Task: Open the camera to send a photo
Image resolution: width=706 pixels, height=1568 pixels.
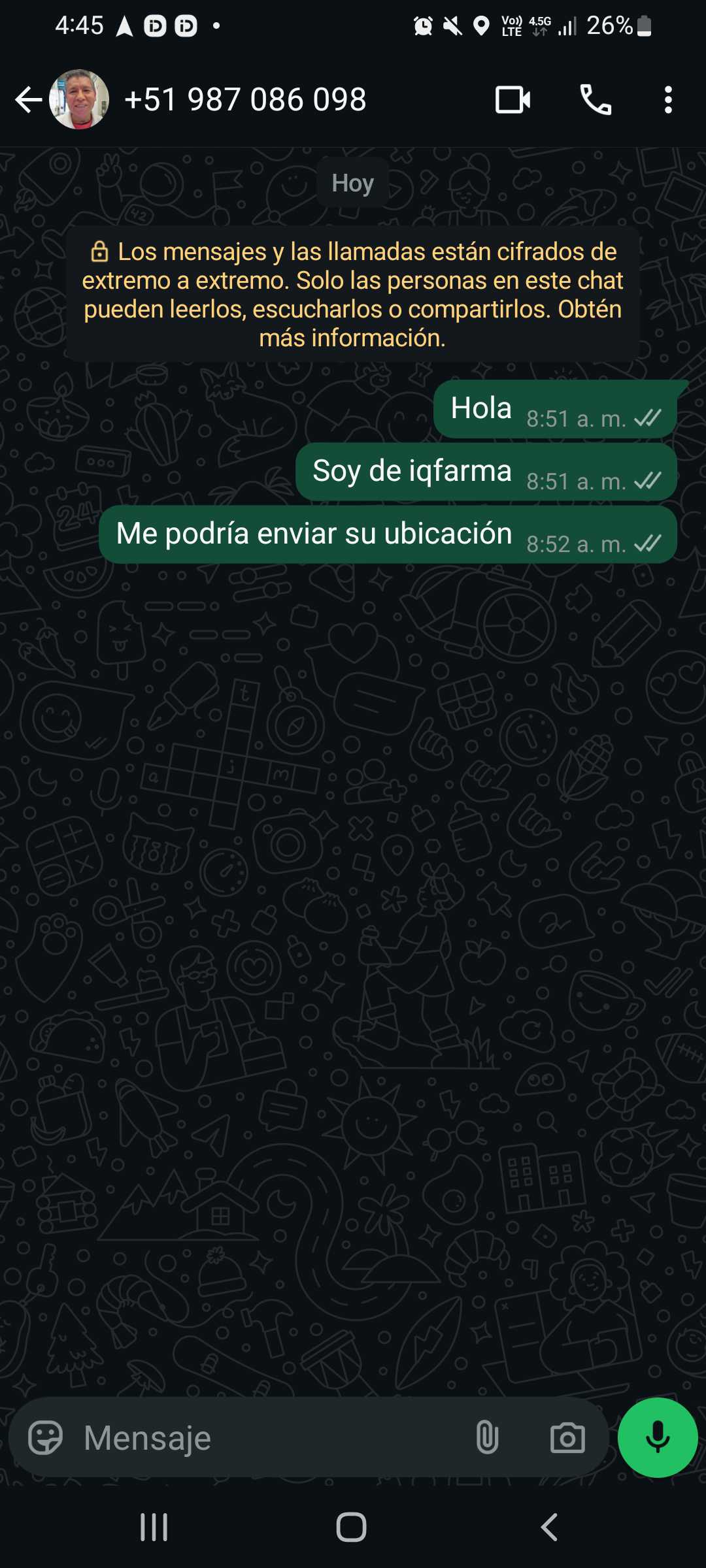Action: point(567,1438)
